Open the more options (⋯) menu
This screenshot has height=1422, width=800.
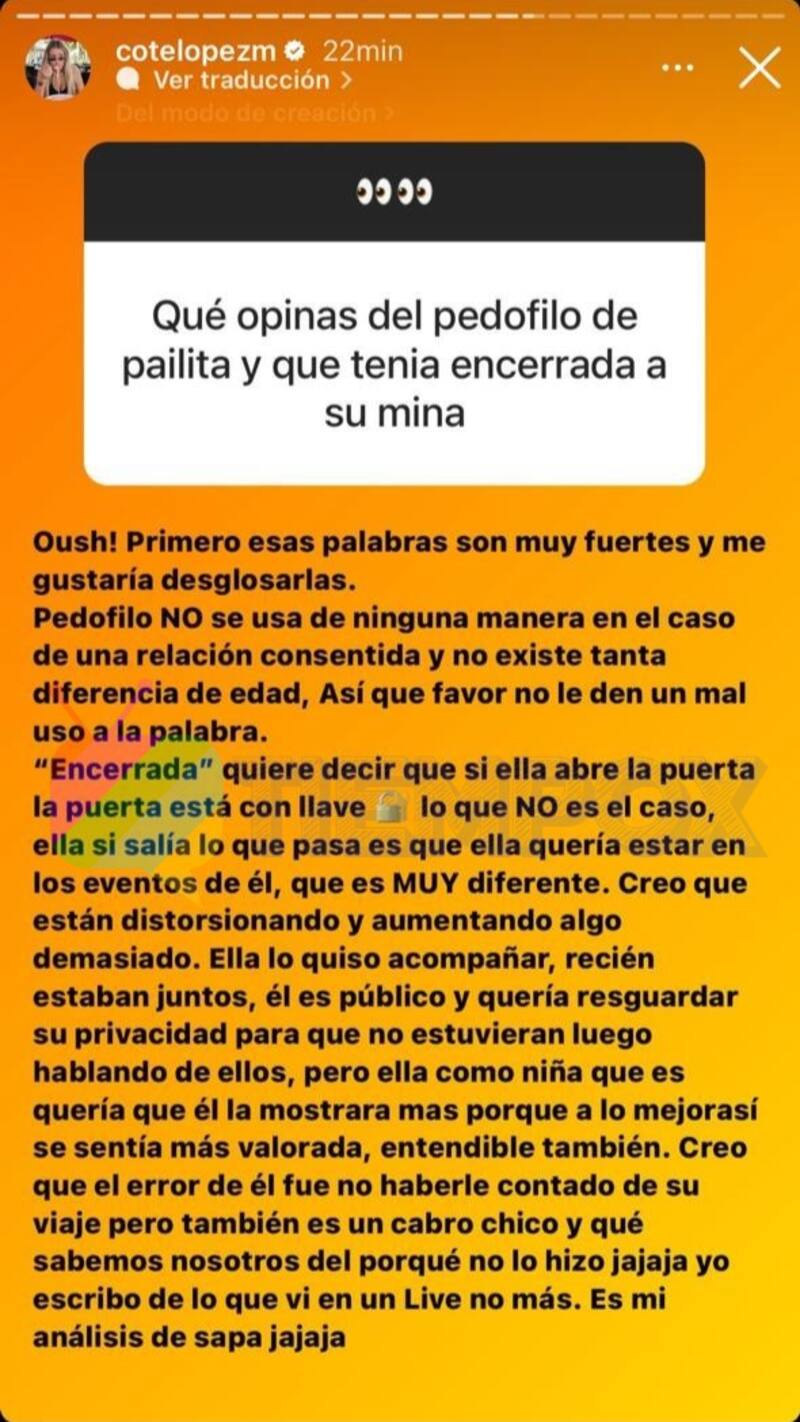tap(680, 67)
